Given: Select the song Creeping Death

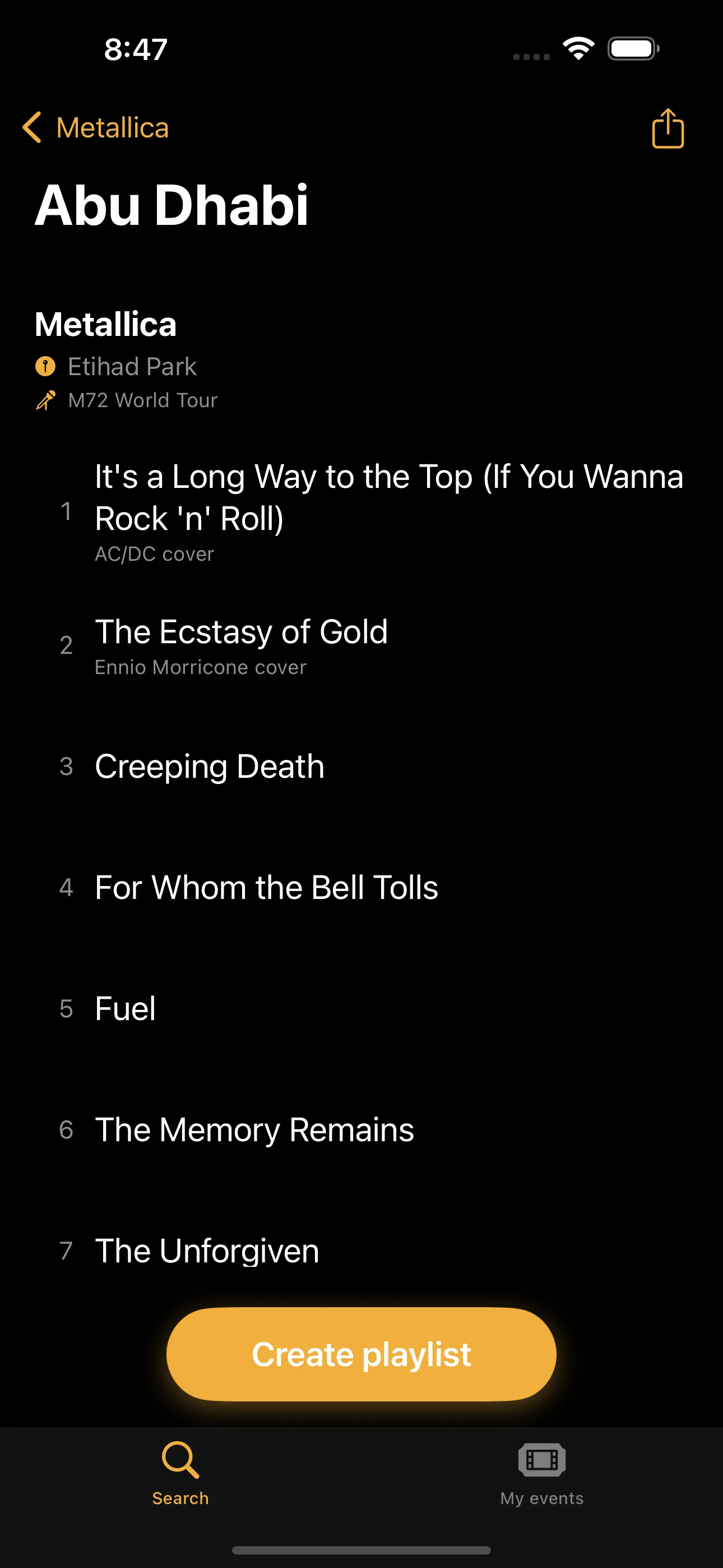Looking at the screenshot, I should click(x=210, y=767).
